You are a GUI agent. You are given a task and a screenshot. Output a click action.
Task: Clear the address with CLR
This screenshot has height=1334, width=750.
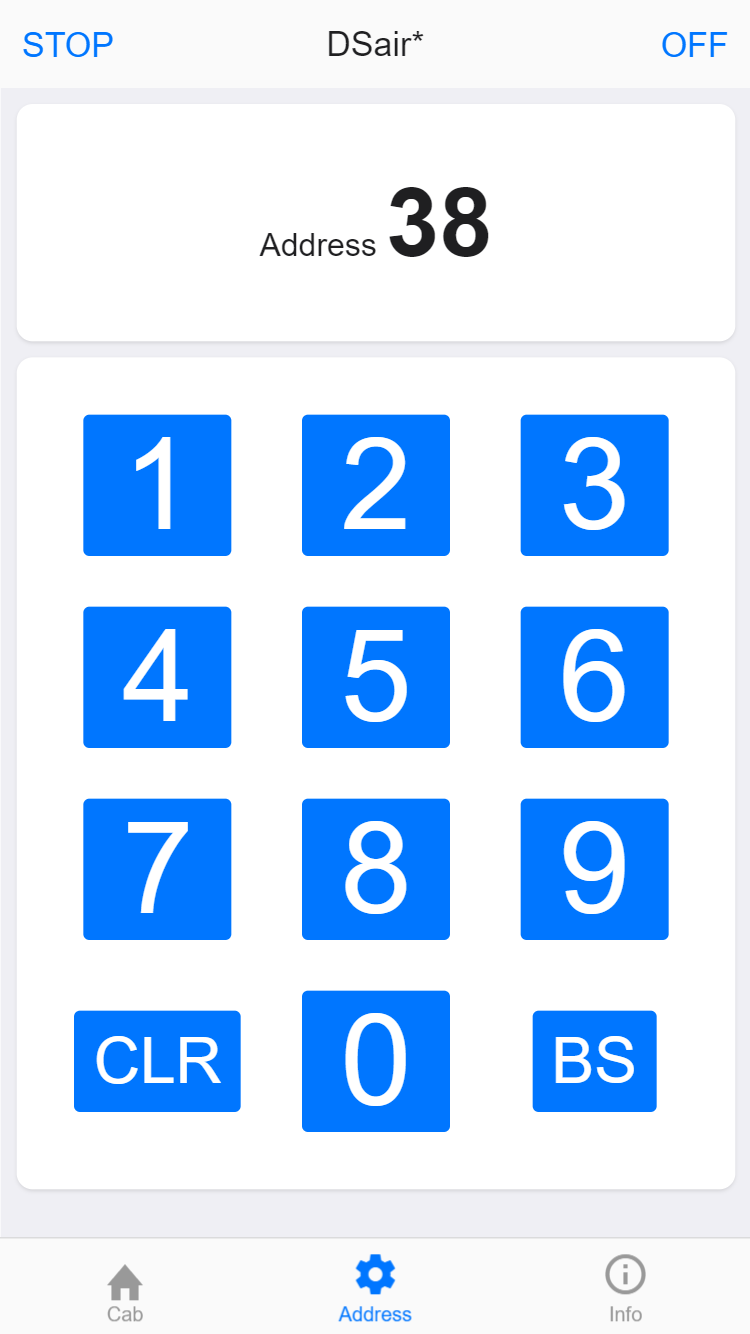click(x=157, y=1061)
